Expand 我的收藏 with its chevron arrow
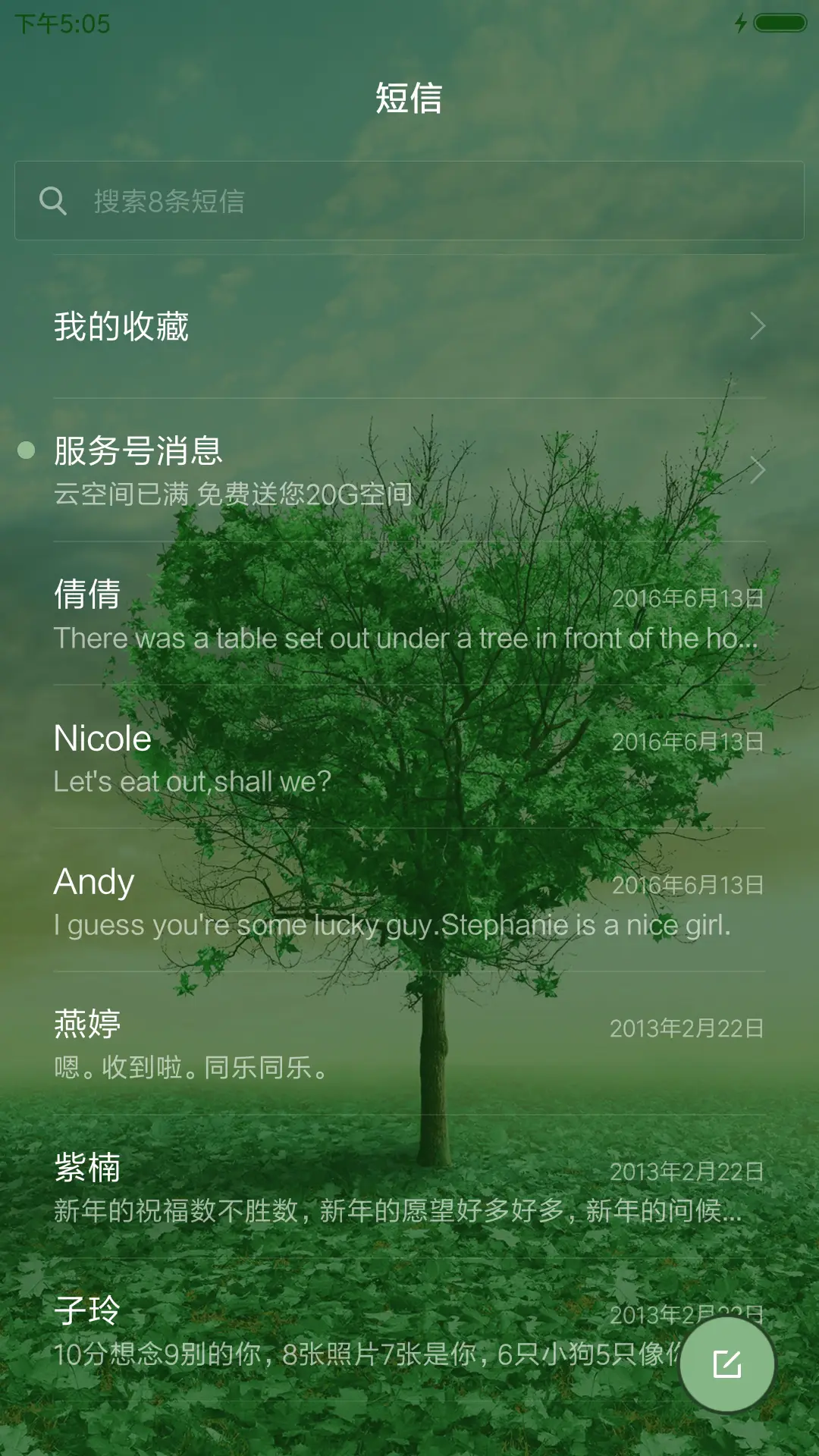This screenshot has width=819, height=1456. (758, 326)
